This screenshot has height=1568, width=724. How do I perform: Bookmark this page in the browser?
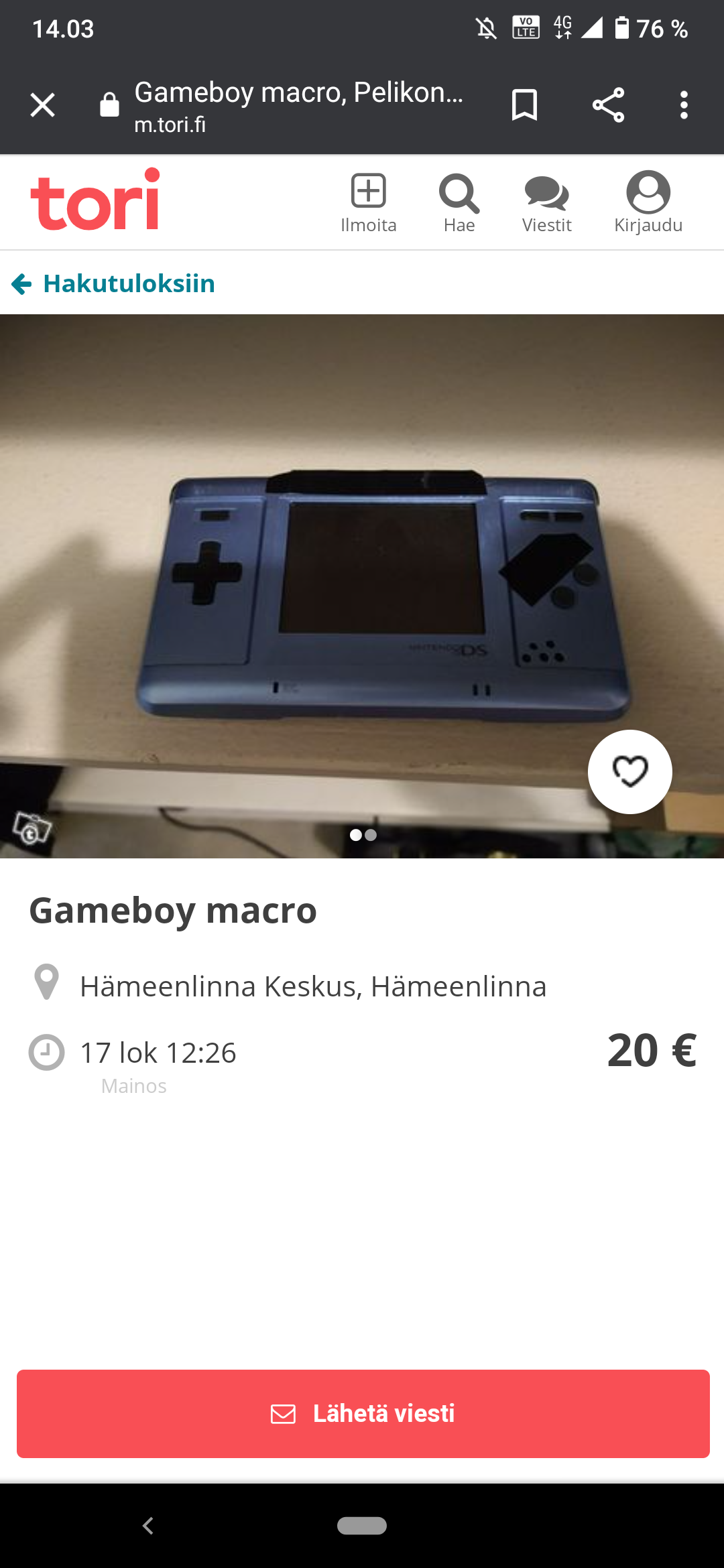point(524,105)
